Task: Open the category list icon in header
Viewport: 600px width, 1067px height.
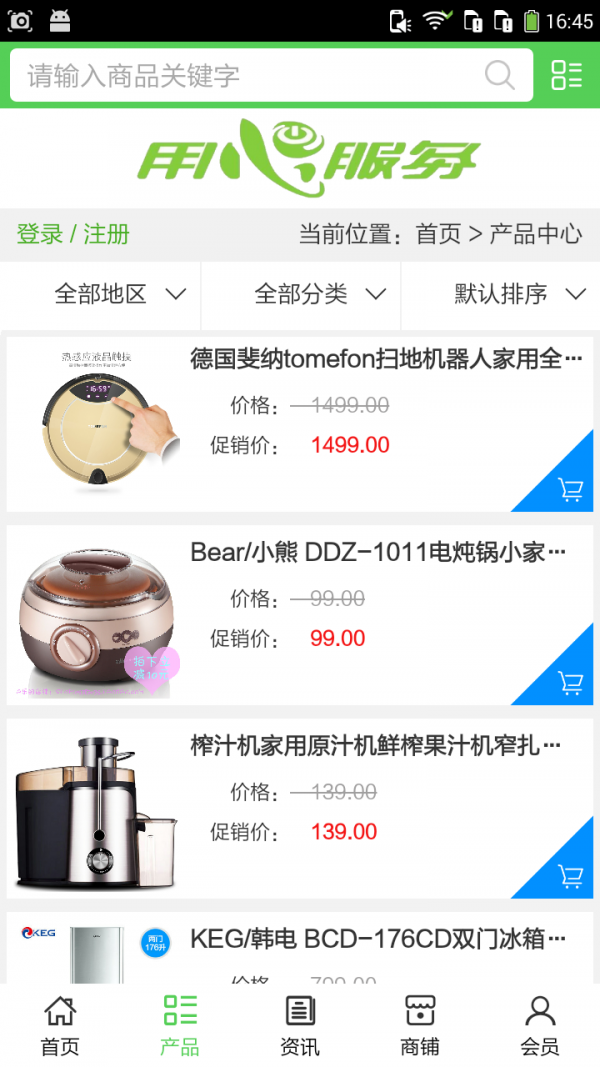Action: point(567,75)
